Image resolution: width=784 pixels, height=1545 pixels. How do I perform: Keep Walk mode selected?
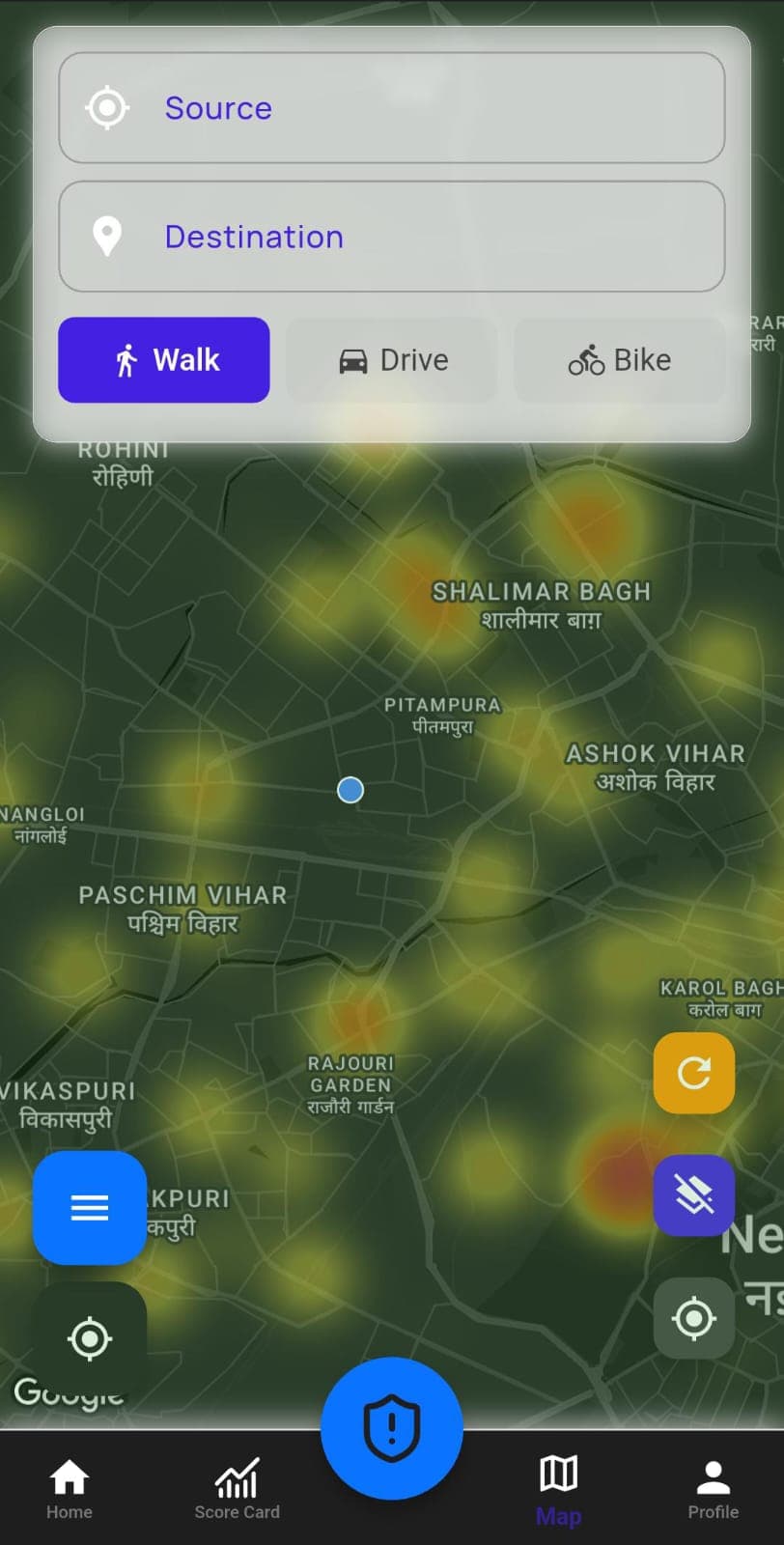coord(163,359)
